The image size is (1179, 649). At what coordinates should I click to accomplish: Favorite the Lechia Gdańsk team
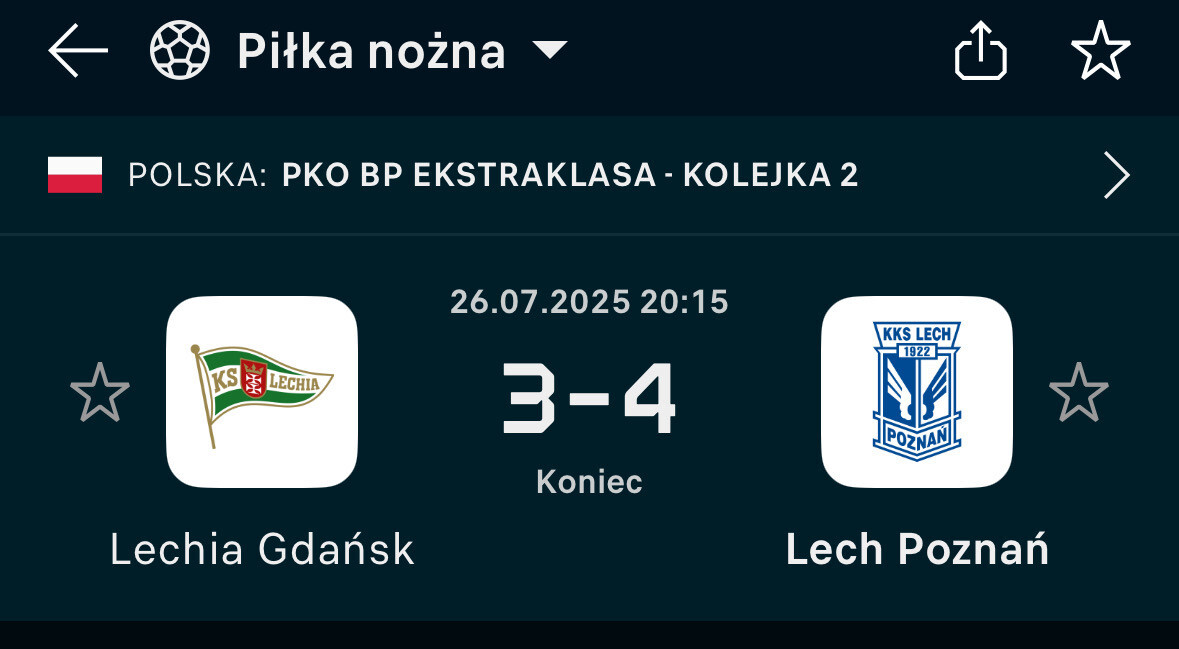(x=100, y=393)
